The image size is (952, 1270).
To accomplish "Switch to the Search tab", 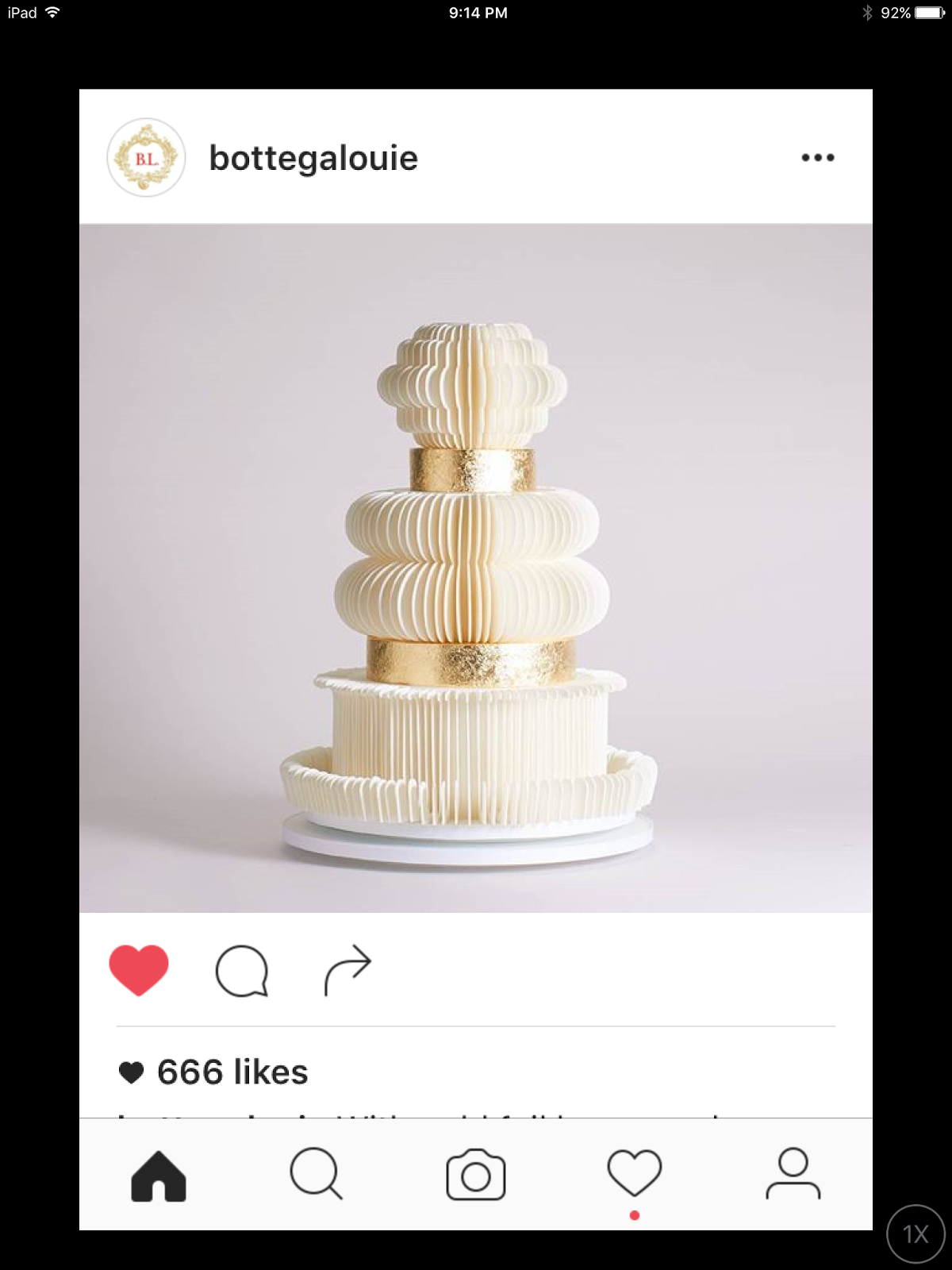I will (316, 1174).
